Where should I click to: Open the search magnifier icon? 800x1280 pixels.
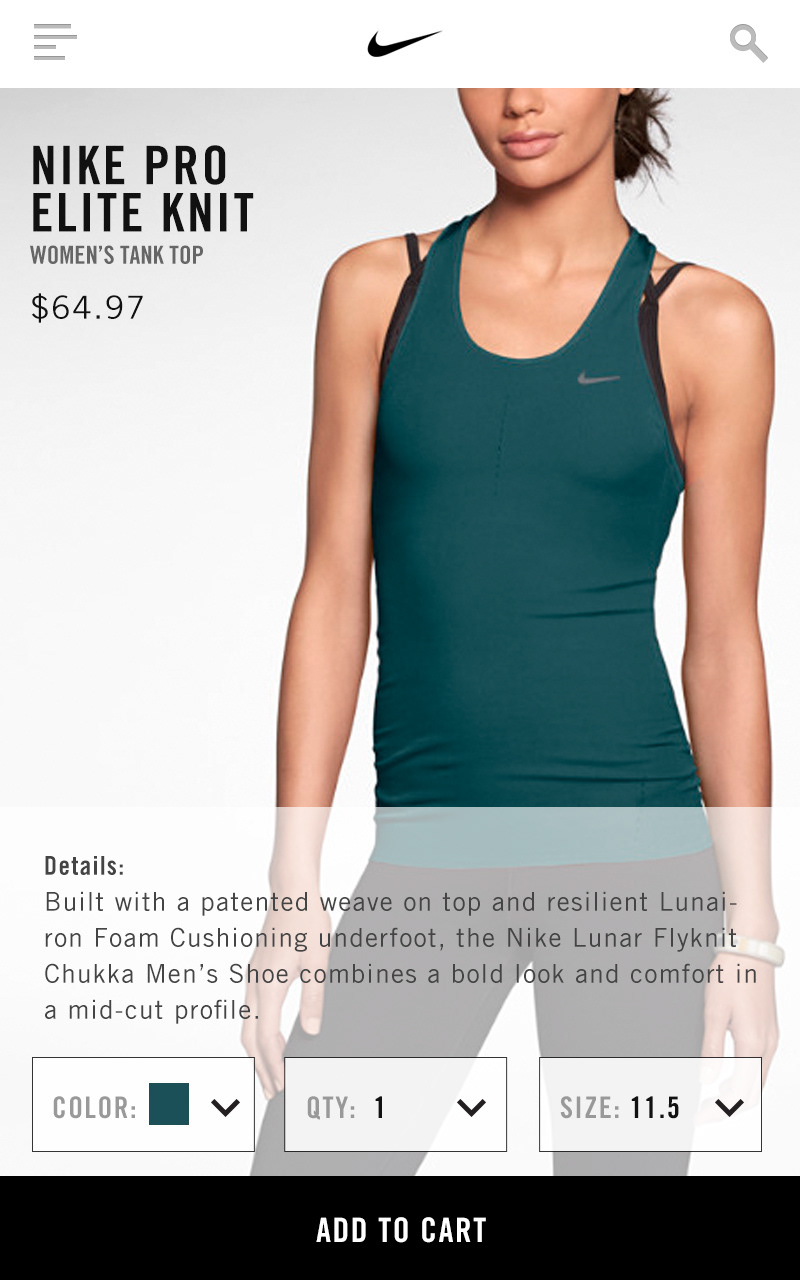click(x=748, y=44)
